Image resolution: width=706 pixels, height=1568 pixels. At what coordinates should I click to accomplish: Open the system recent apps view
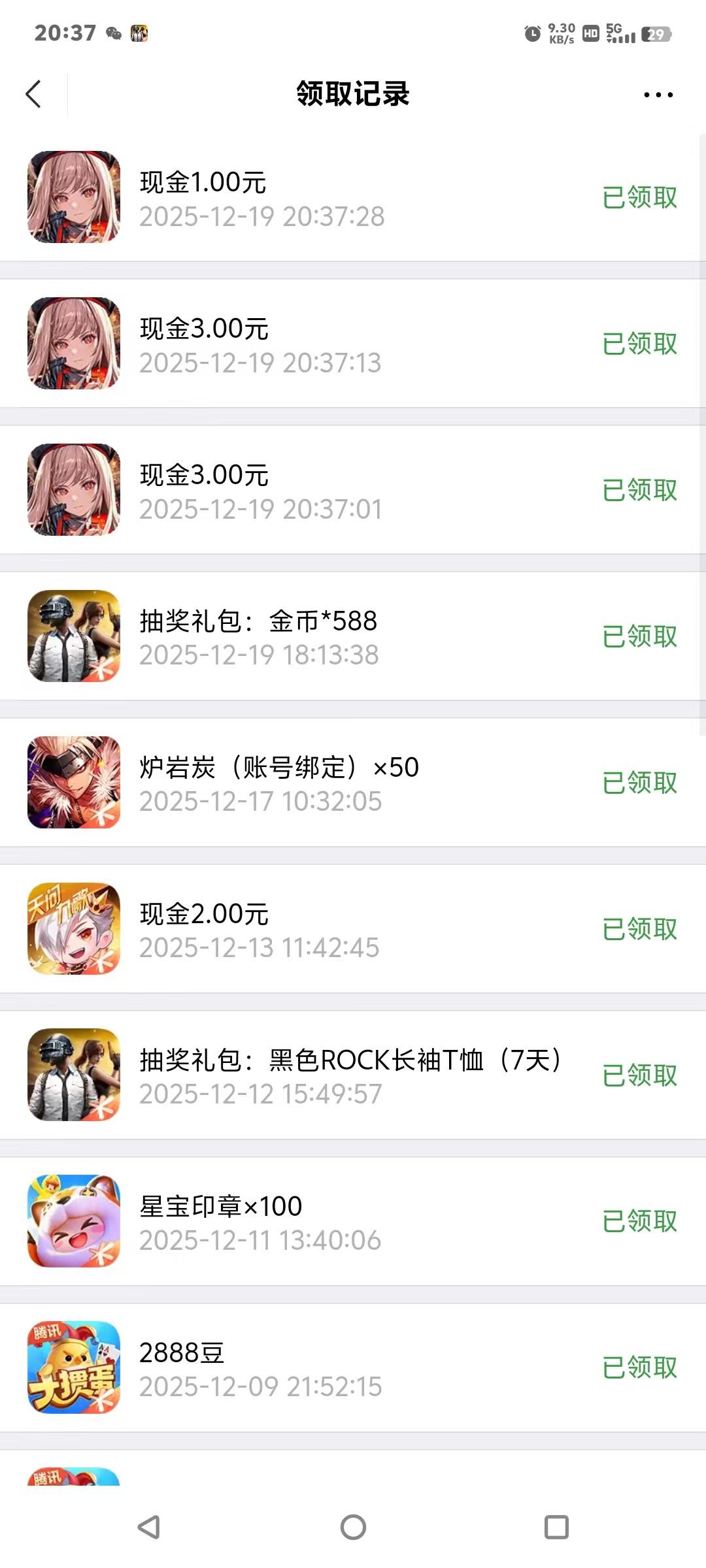(x=556, y=1527)
